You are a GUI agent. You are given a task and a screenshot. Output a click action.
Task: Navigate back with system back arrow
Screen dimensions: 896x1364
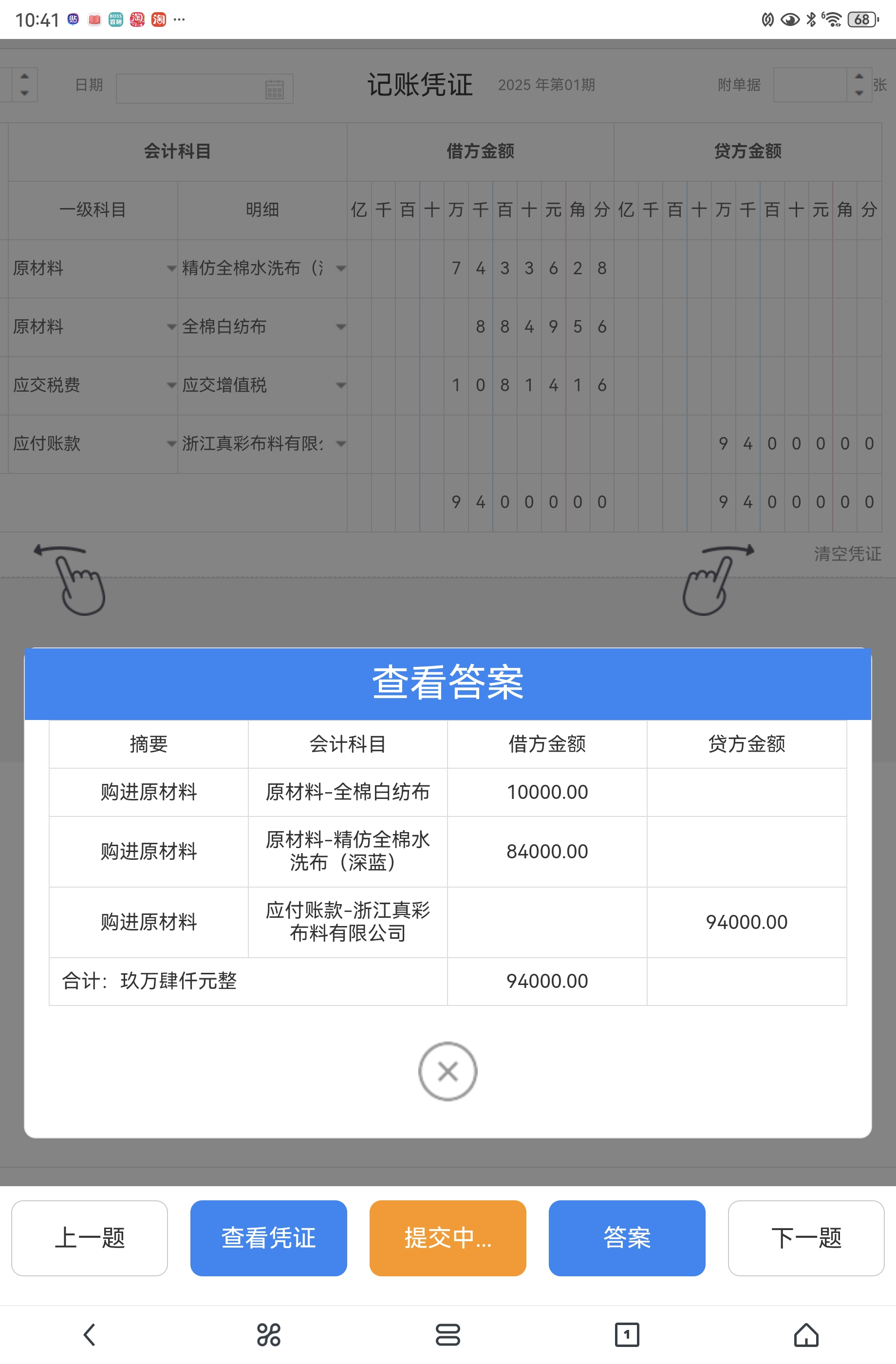pos(90,1334)
